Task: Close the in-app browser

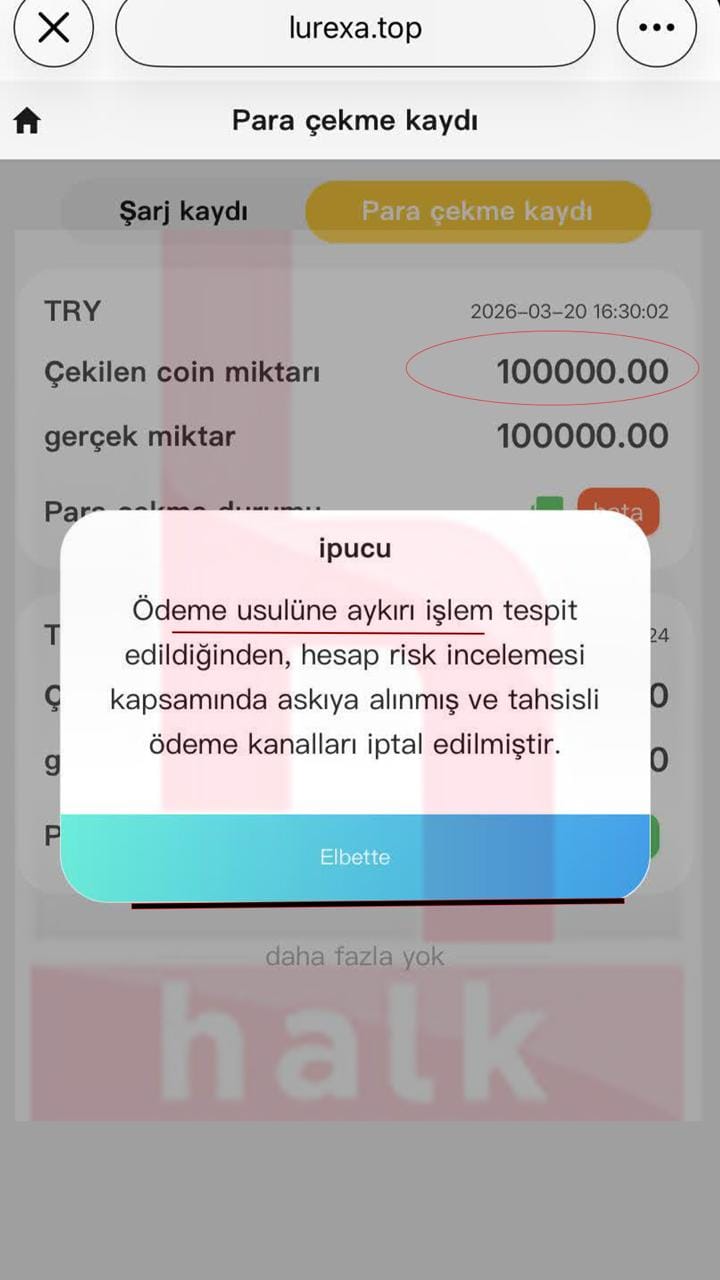Action: point(53,29)
